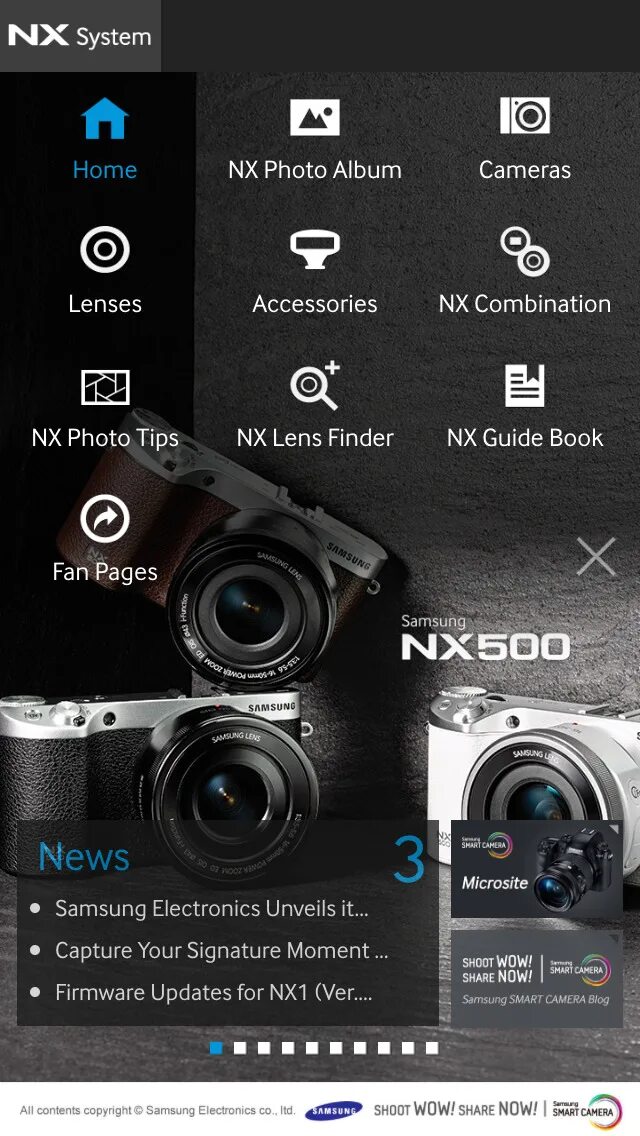Read news 'Samsung Electronics Unveils it...'

point(212,908)
